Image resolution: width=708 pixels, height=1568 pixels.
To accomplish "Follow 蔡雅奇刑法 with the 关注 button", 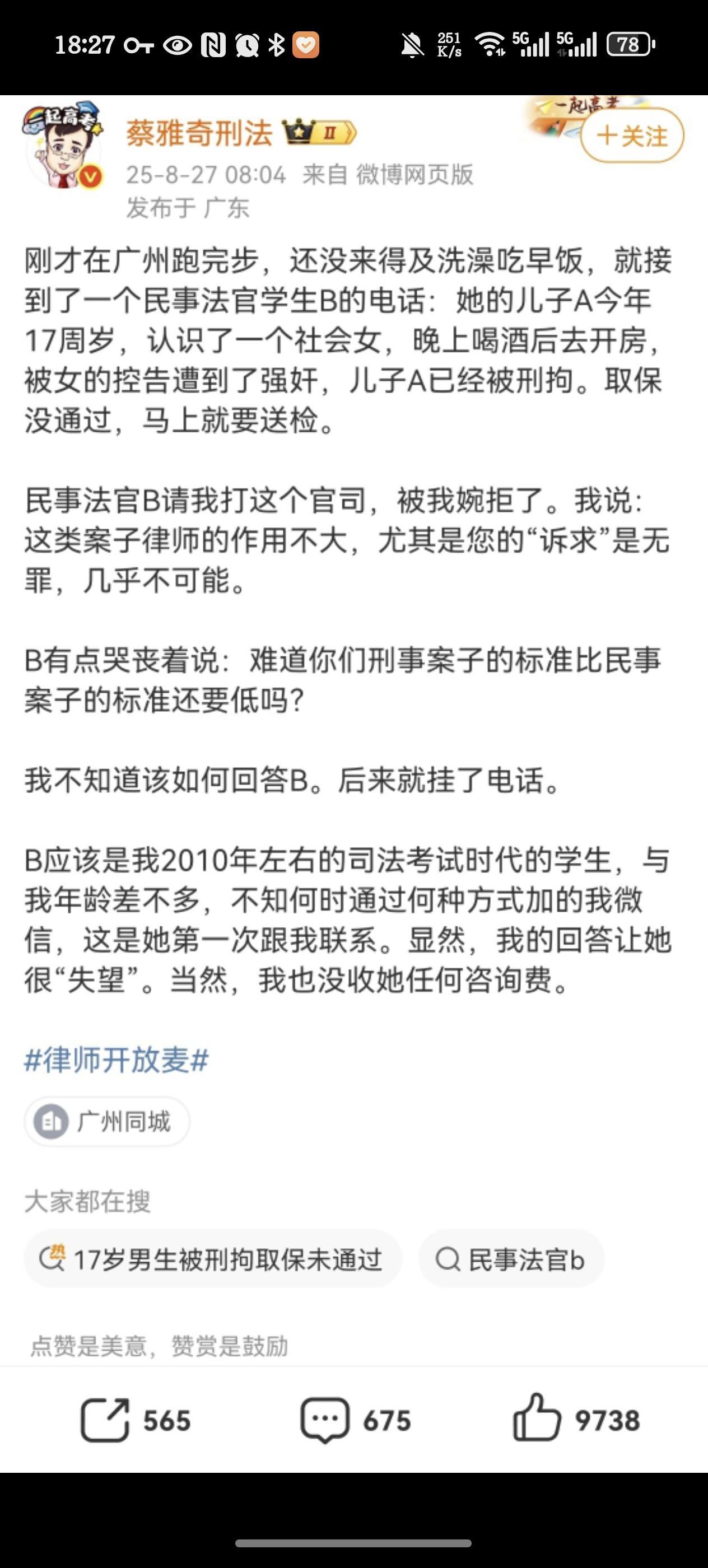I will tap(632, 135).
